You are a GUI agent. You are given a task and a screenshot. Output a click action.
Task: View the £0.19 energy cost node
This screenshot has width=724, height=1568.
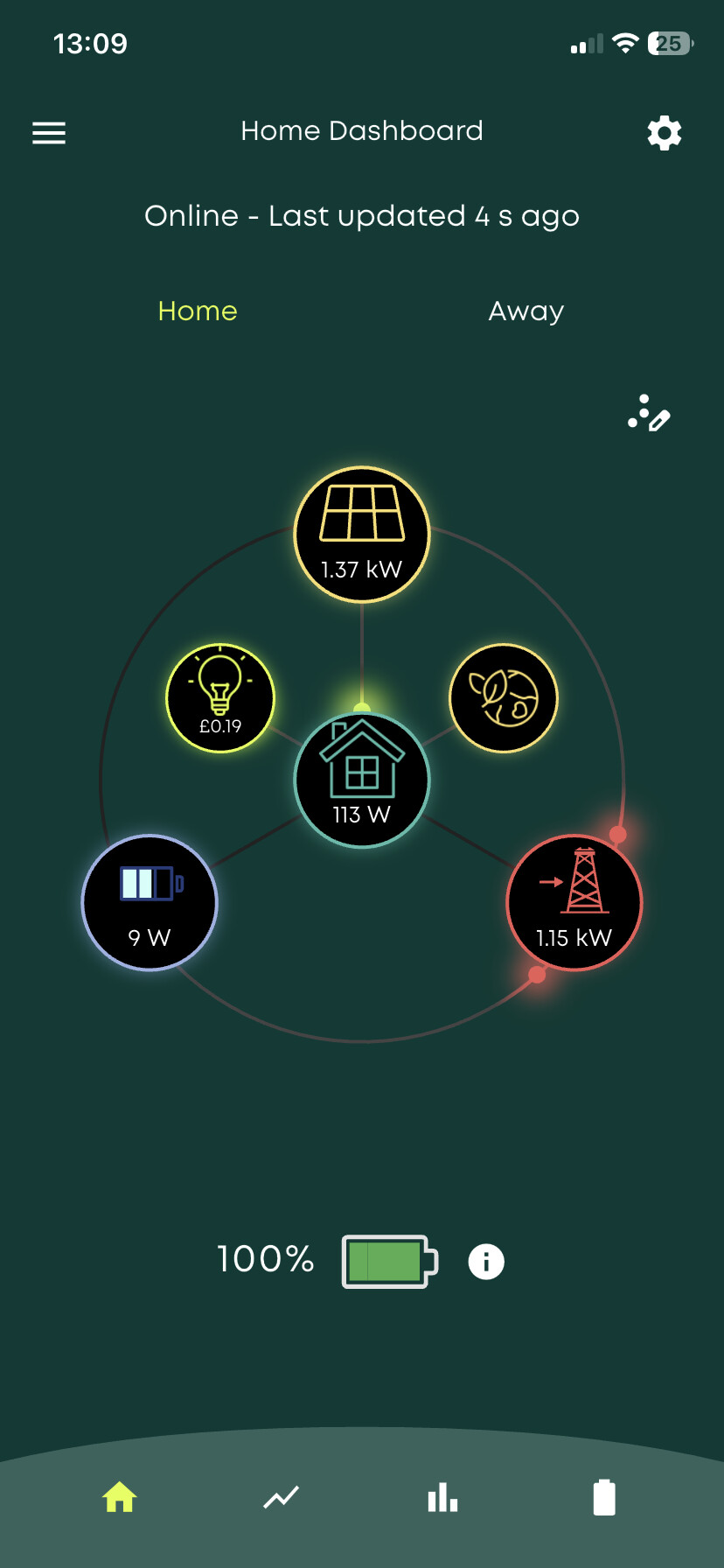point(220,698)
